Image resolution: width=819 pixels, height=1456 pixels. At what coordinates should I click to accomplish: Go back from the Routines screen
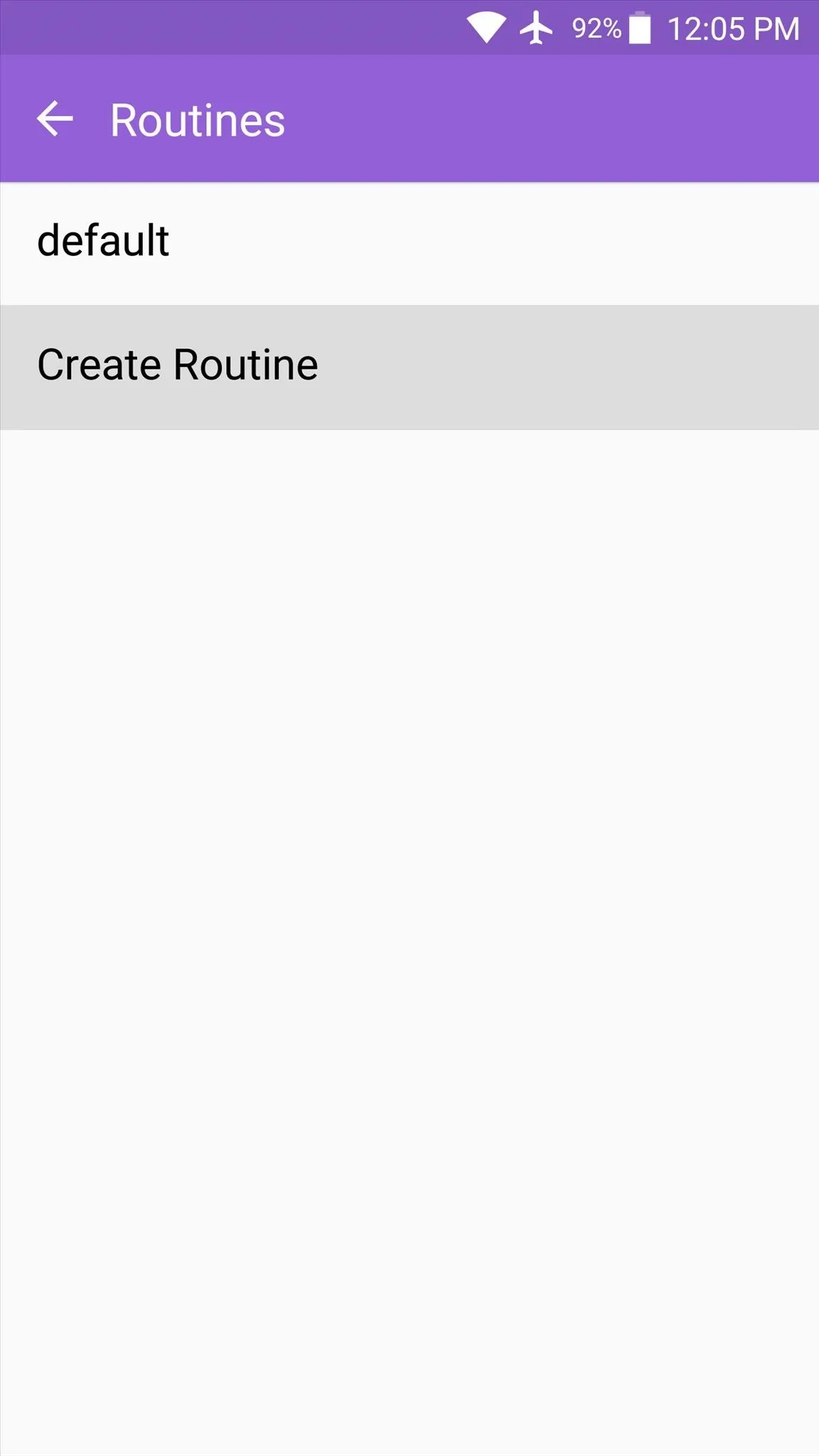click(x=55, y=119)
